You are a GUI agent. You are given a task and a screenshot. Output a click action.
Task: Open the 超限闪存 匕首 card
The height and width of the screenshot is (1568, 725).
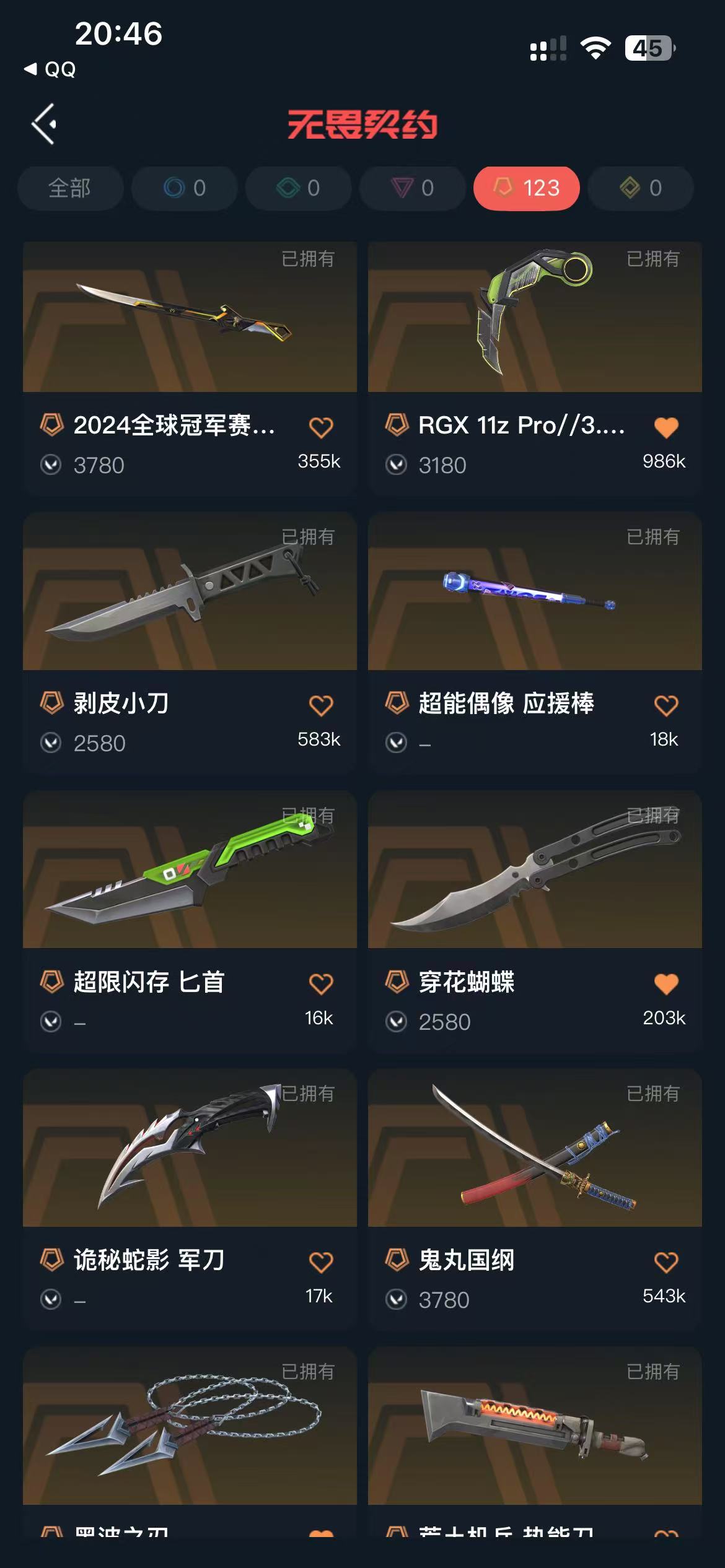(x=190, y=871)
